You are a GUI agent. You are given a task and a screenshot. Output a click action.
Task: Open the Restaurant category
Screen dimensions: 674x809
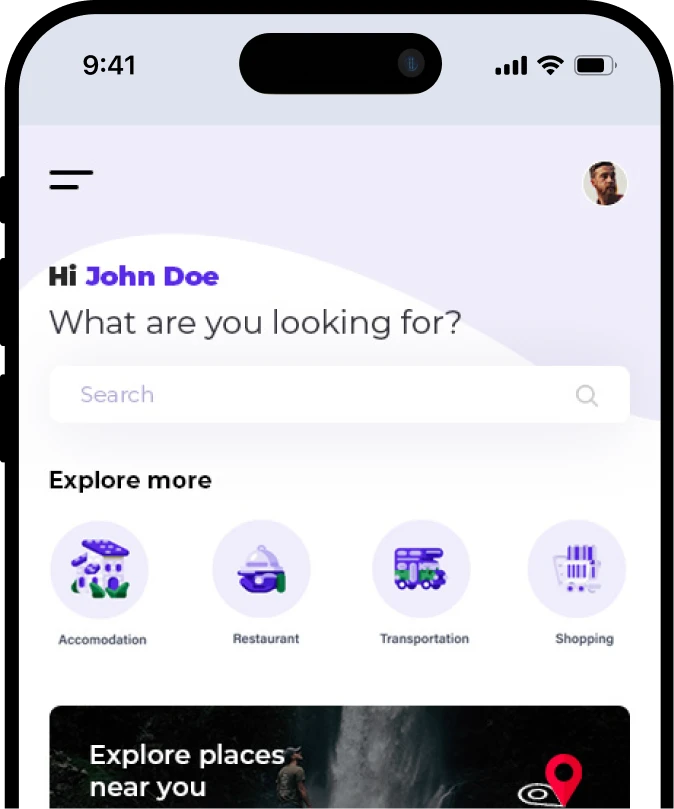pos(262,570)
